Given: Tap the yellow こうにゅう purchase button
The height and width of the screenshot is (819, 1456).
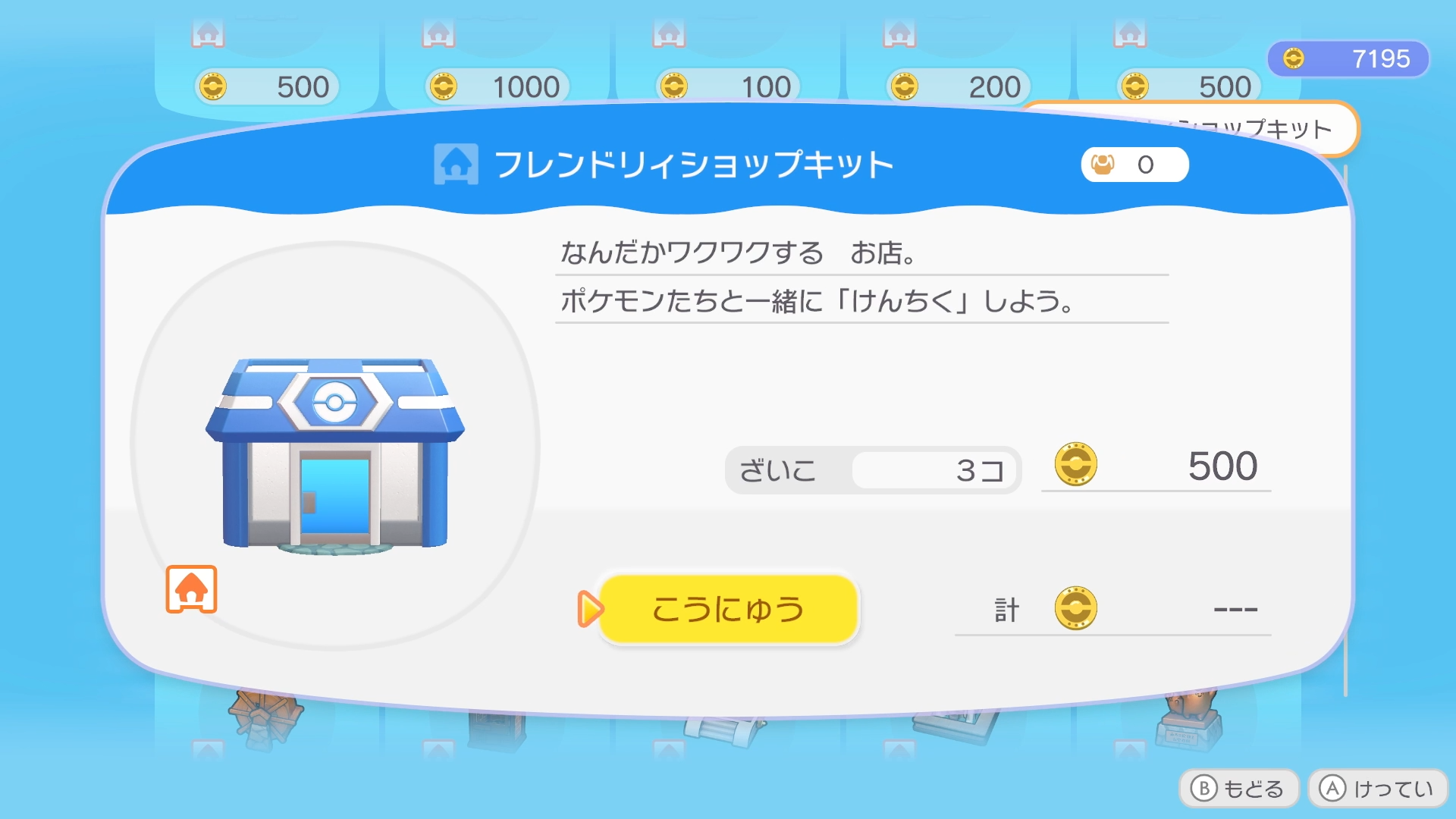Looking at the screenshot, I should coord(728,609).
